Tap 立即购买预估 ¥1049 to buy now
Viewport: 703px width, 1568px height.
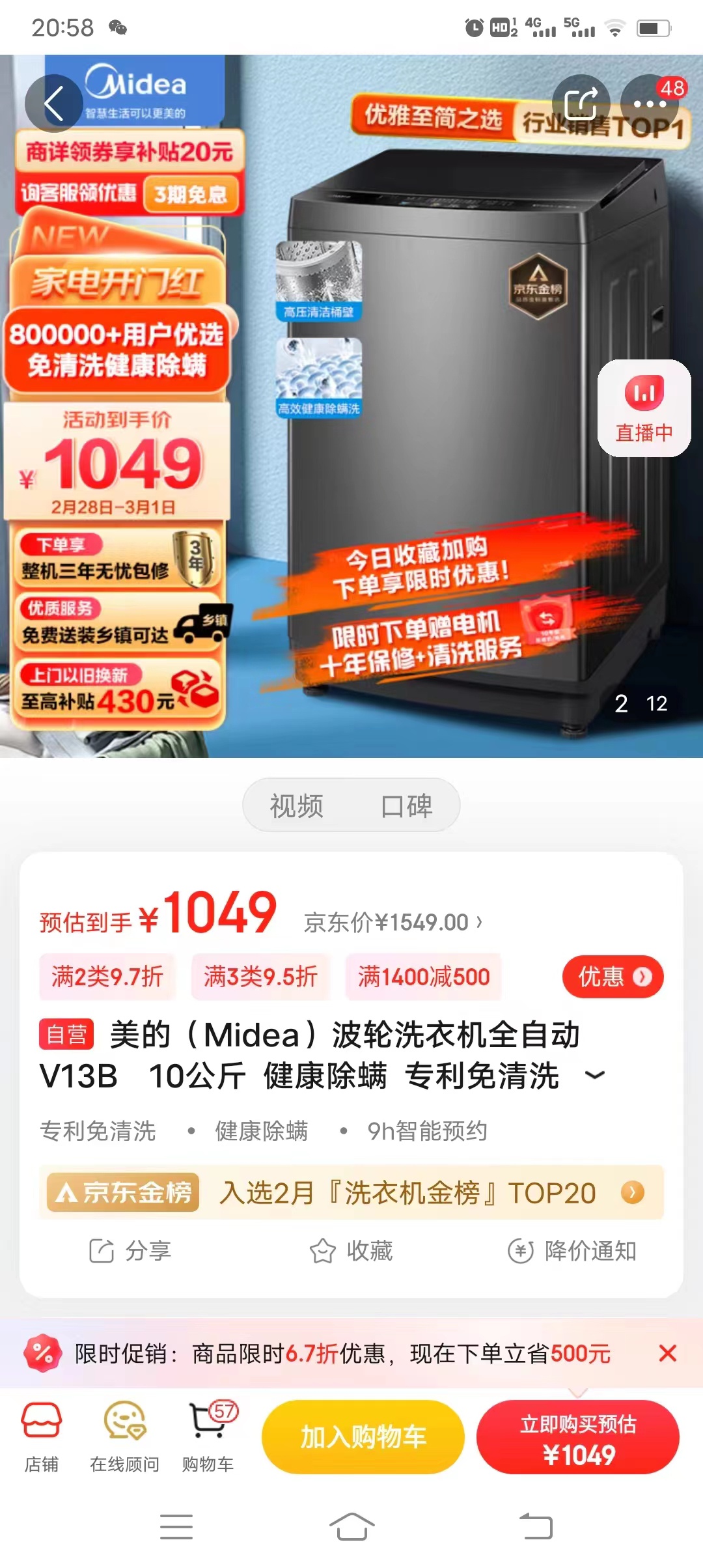578,1436
